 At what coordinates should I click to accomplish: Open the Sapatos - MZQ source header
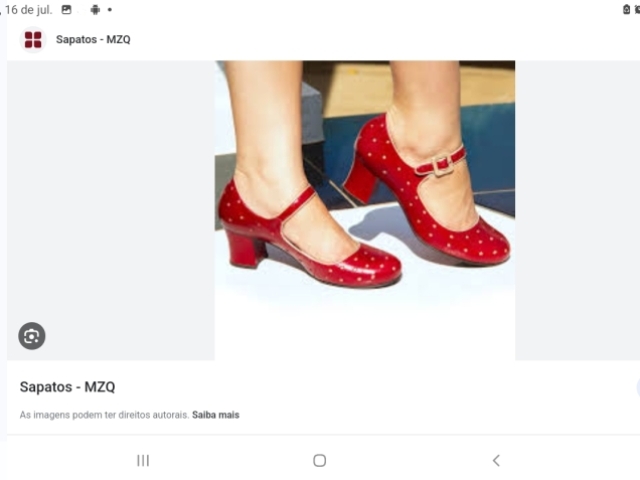coord(92,40)
